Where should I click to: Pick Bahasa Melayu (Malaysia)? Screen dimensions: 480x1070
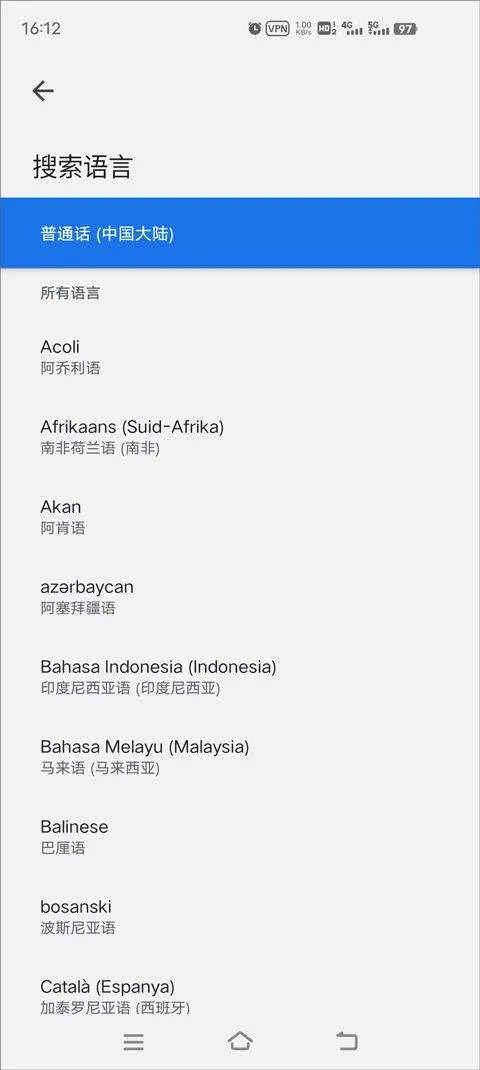pos(240,757)
